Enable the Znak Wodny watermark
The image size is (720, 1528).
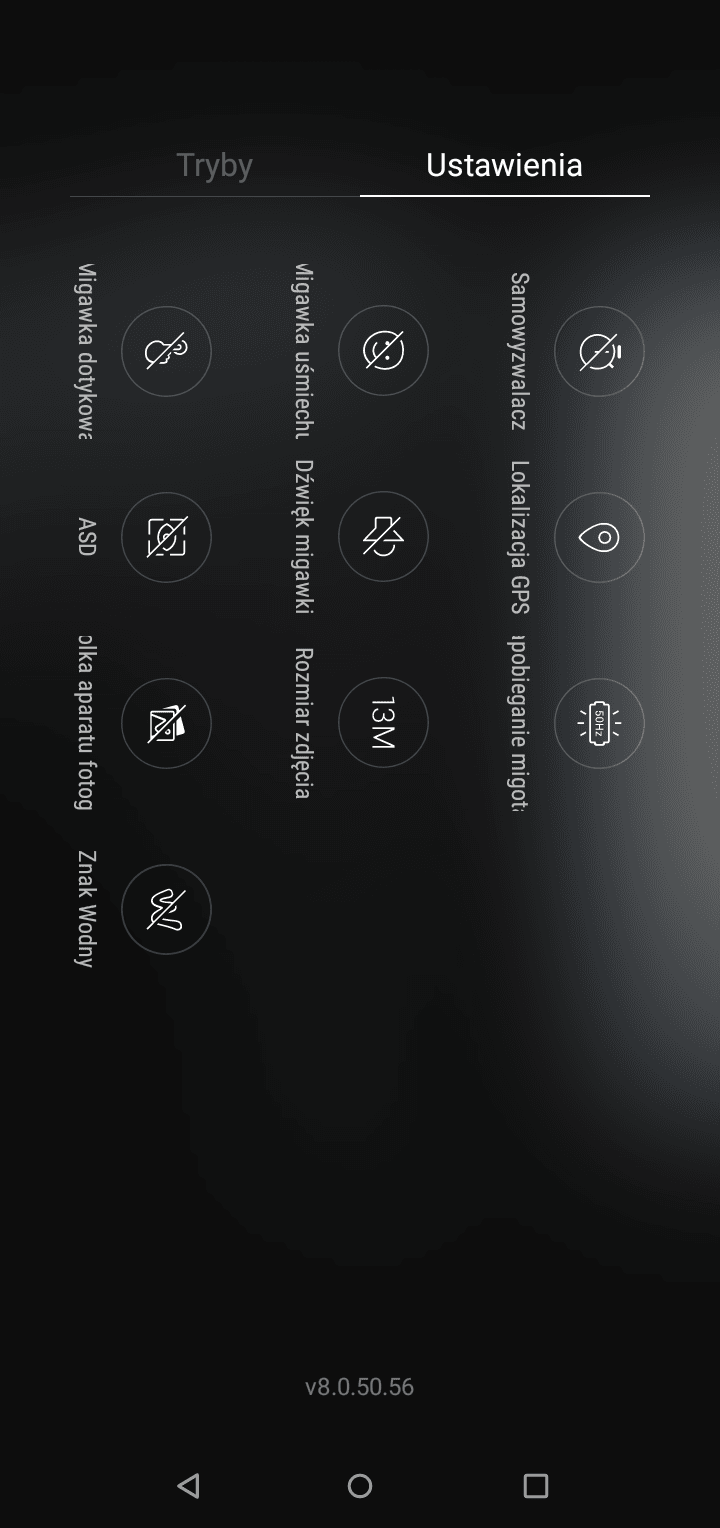[166, 909]
